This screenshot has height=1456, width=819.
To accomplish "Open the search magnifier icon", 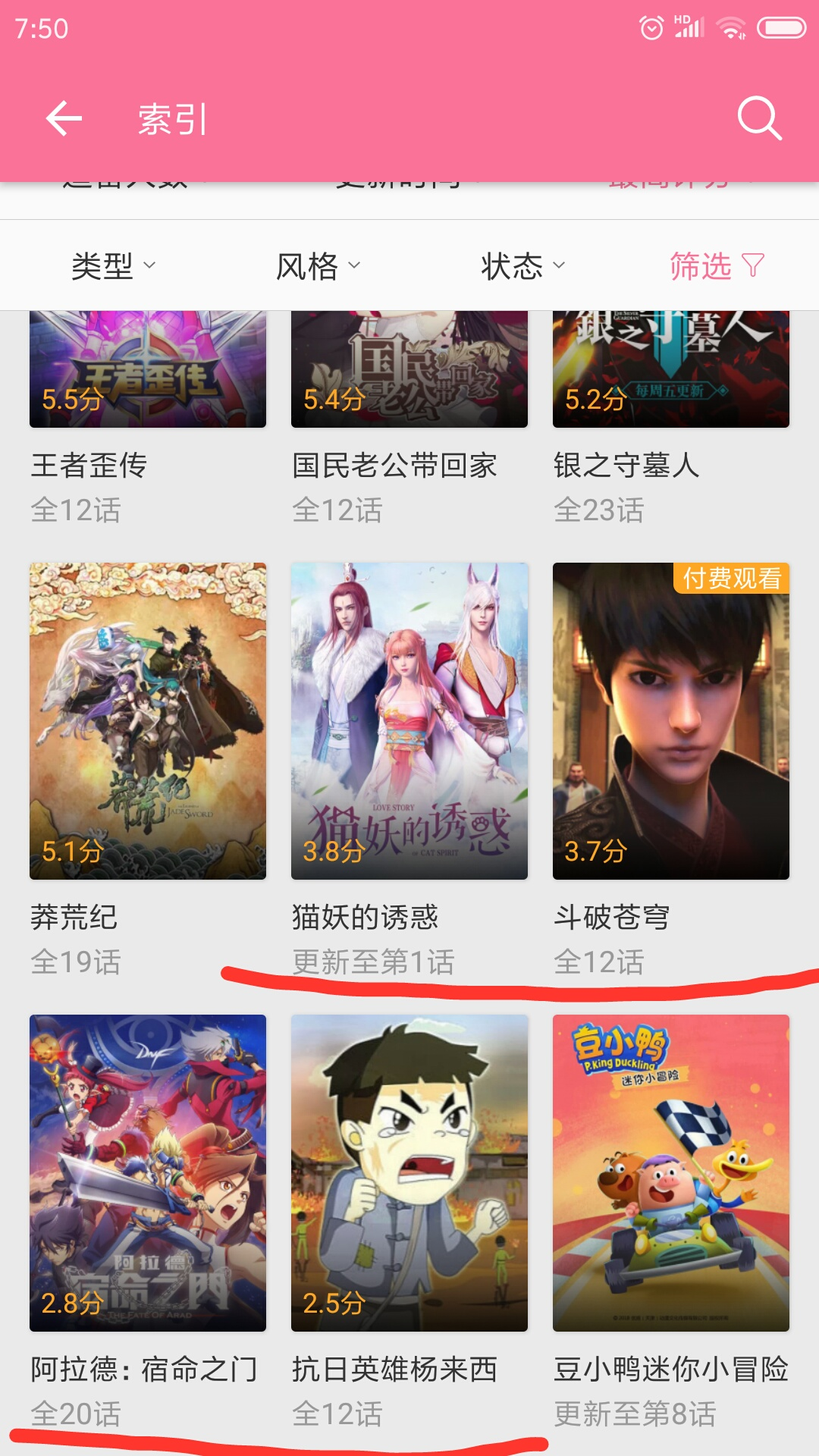I will (759, 118).
